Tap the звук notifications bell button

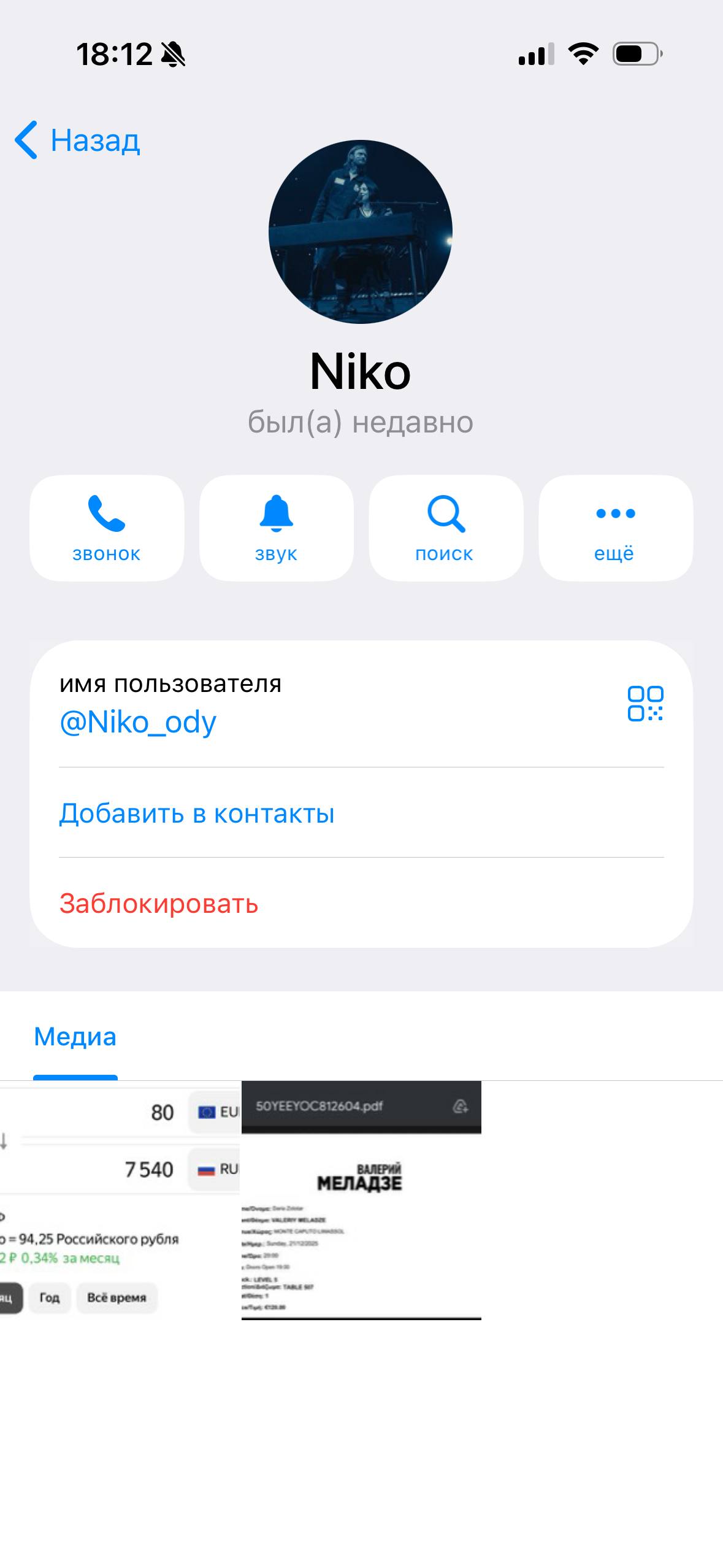click(277, 528)
